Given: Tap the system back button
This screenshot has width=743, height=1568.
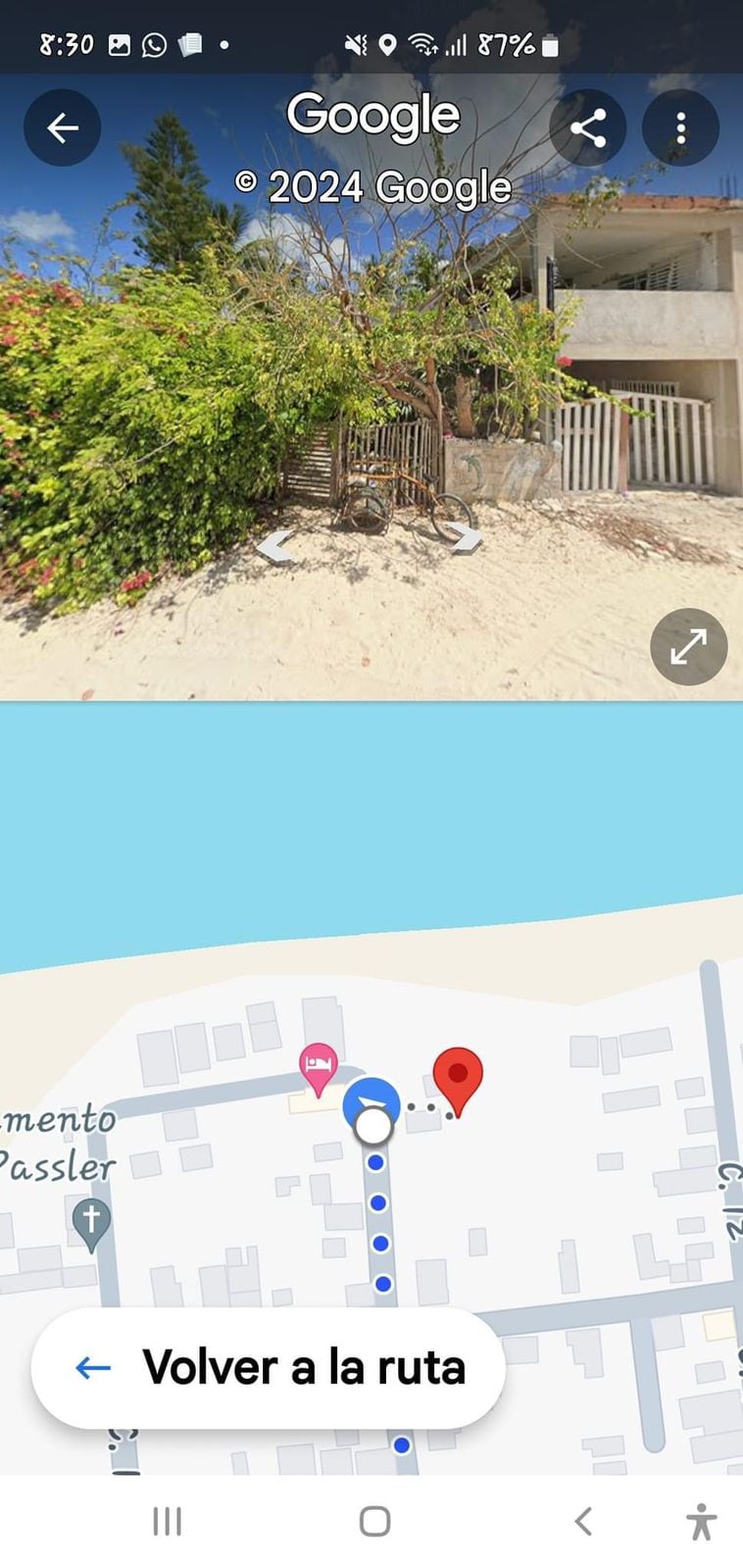Looking at the screenshot, I should point(583,1522).
